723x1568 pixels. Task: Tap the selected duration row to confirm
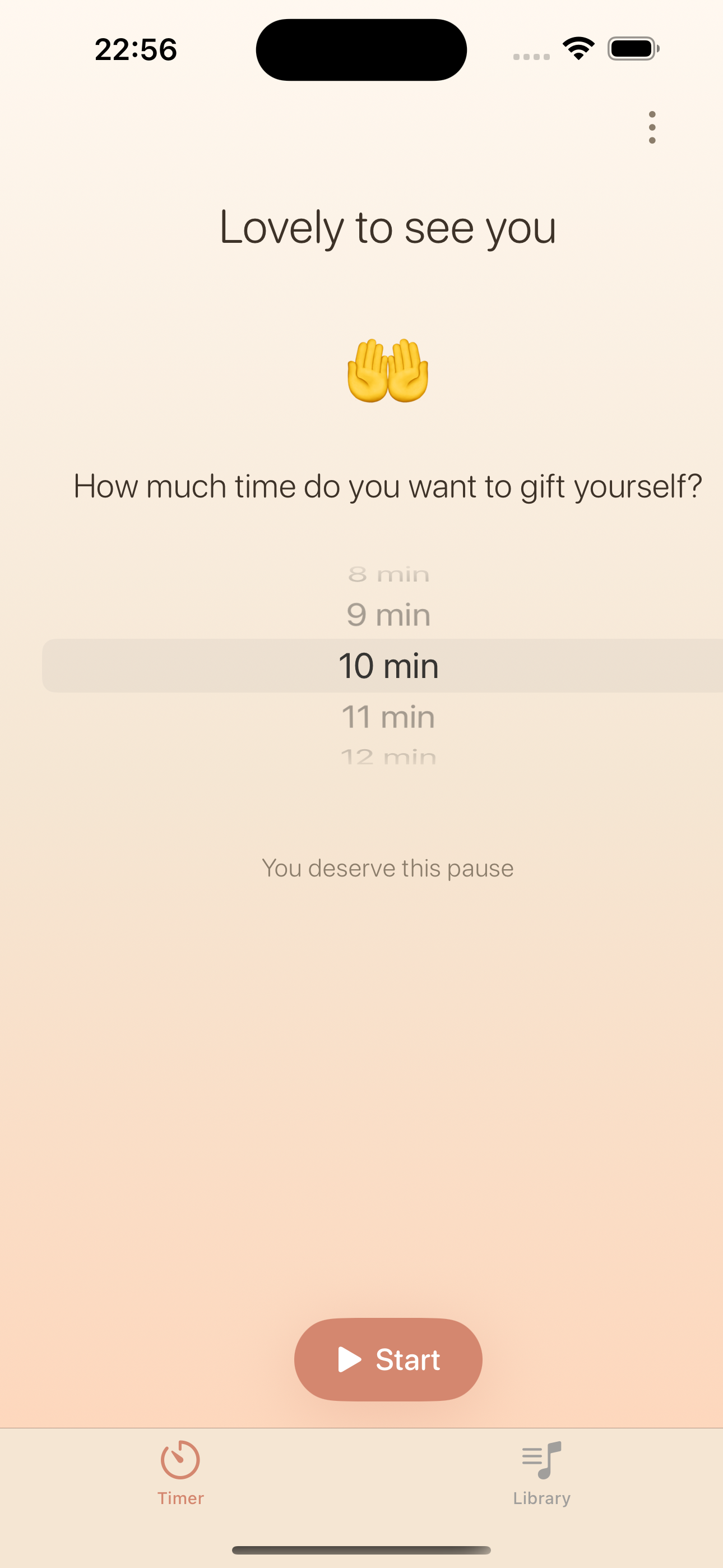pyautogui.click(x=388, y=666)
